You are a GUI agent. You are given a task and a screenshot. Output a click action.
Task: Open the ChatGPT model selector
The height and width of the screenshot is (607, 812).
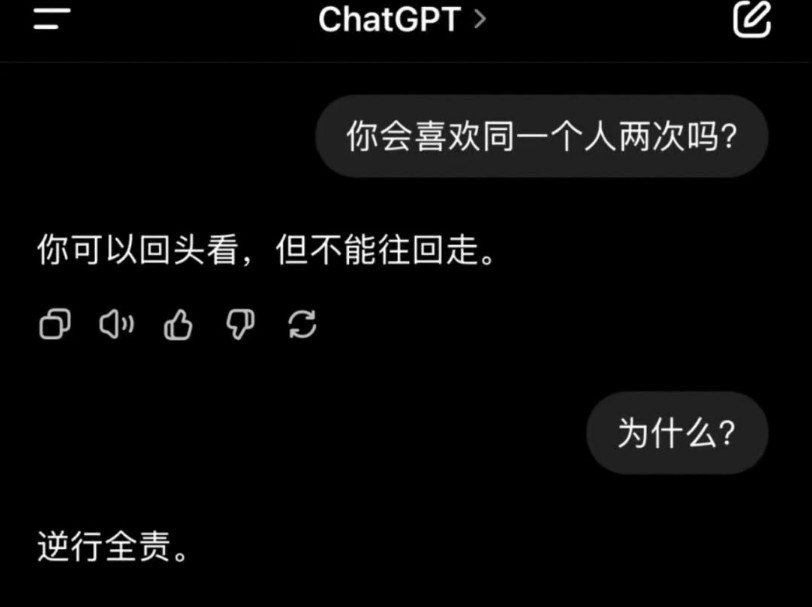tap(401, 19)
